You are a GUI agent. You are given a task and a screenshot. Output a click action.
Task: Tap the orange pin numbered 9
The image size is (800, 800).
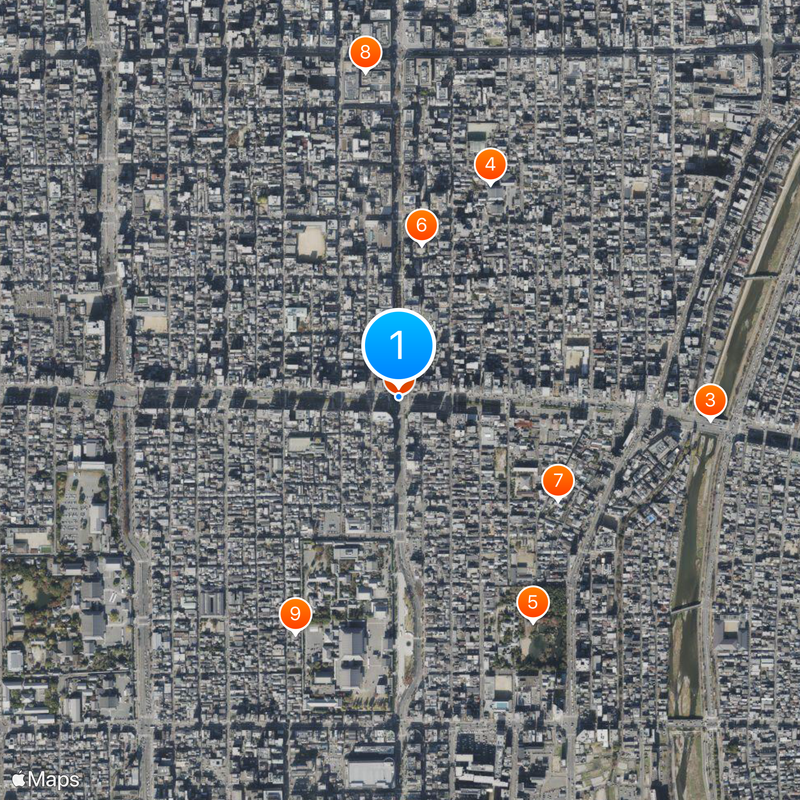294,614
